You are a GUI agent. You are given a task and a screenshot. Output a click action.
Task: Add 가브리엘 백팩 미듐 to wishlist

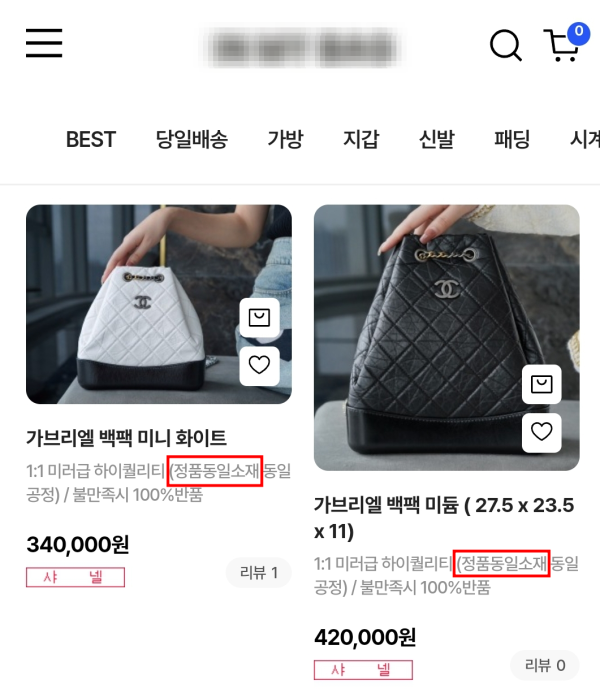pos(541,432)
